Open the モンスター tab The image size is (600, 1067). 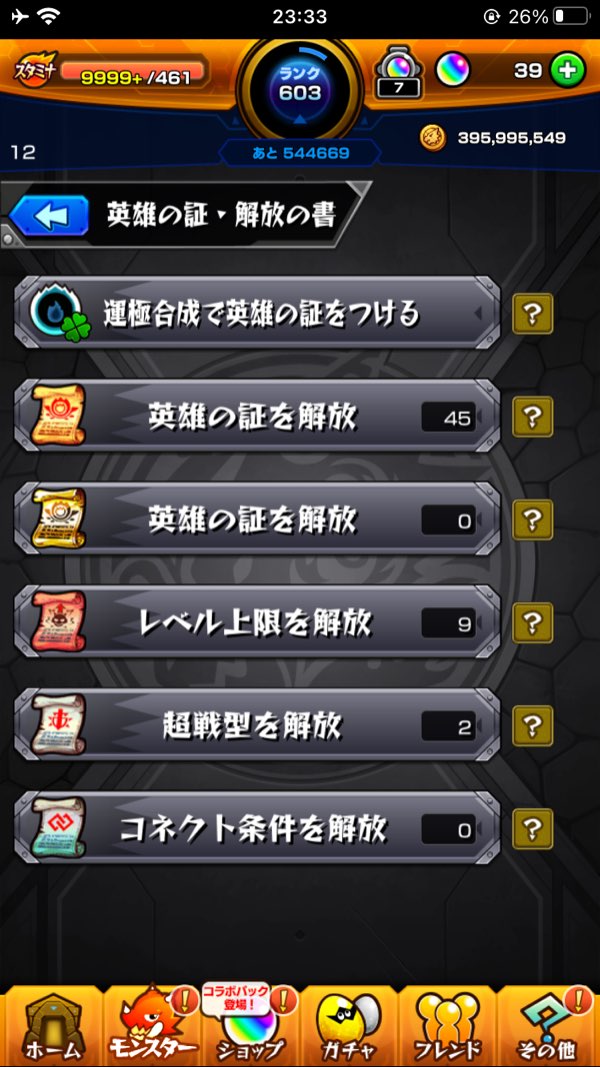[x=150, y=1025]
